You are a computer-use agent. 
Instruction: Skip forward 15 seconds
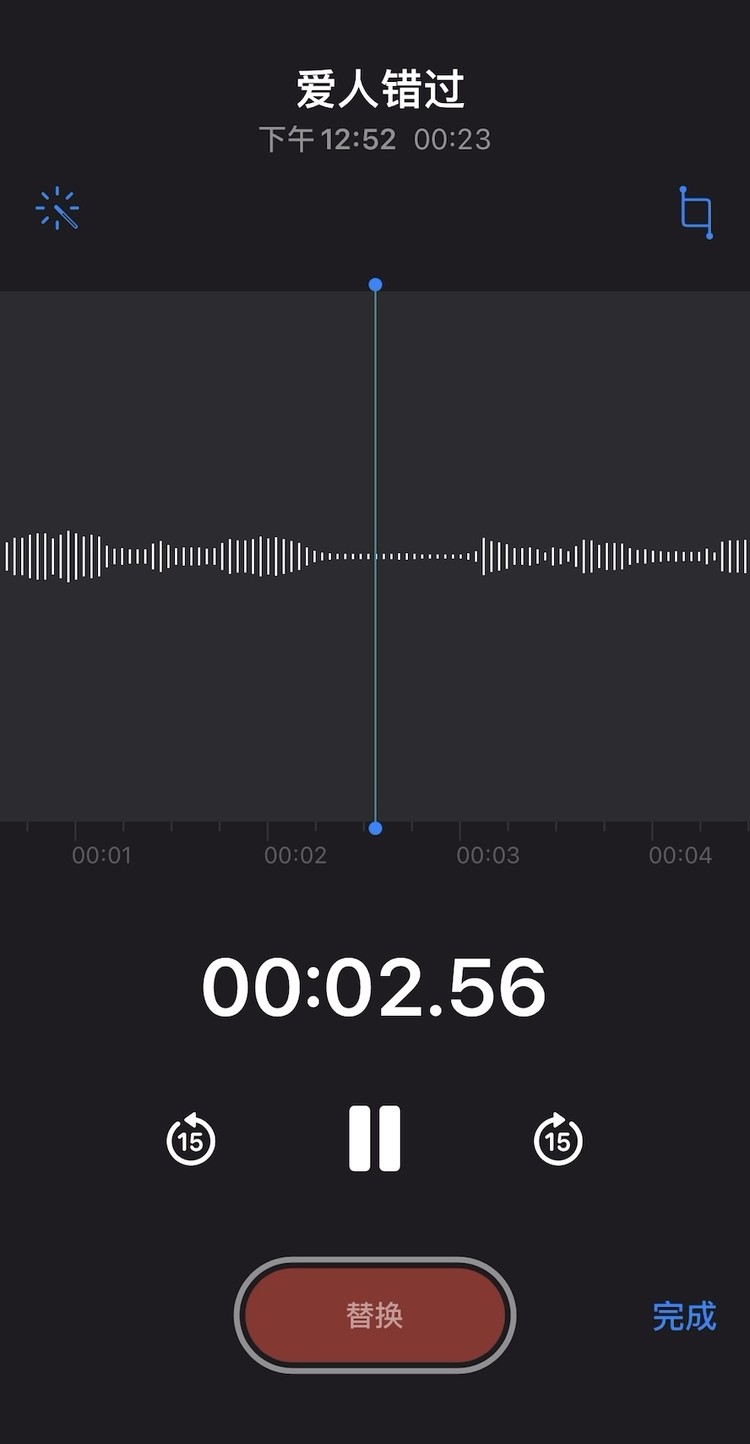click(558, 1139)
